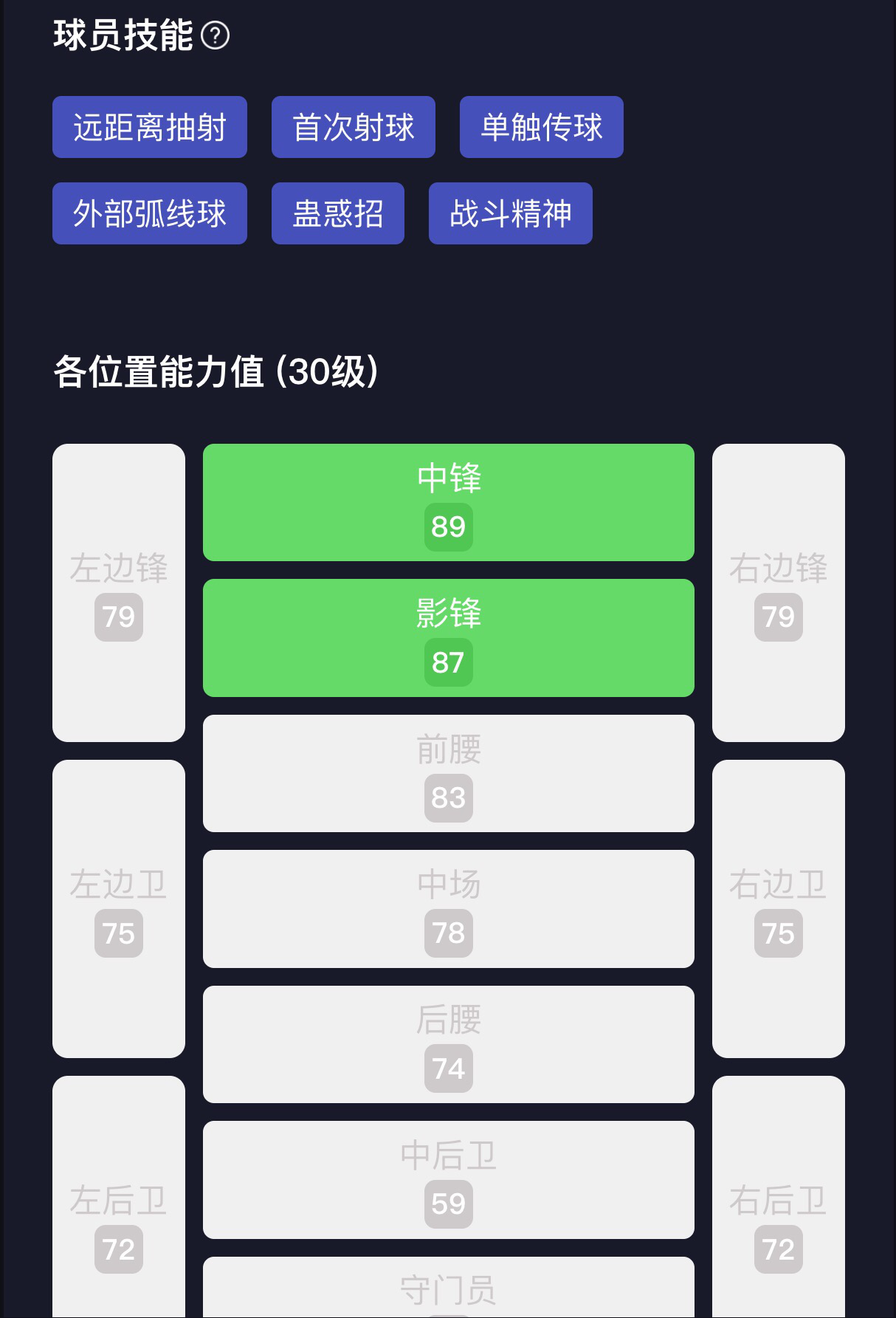Open the 战斗精神 skill chip

[510, 213]
